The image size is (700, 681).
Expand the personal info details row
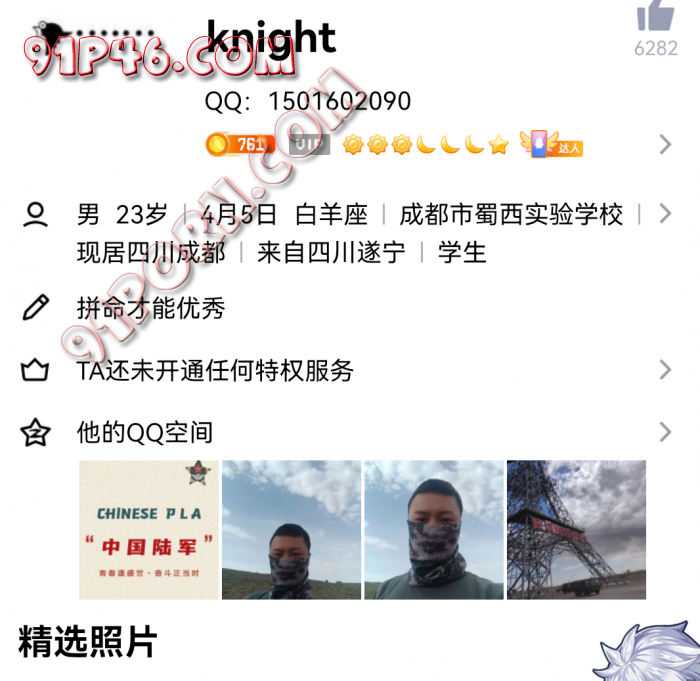point(665,213)
